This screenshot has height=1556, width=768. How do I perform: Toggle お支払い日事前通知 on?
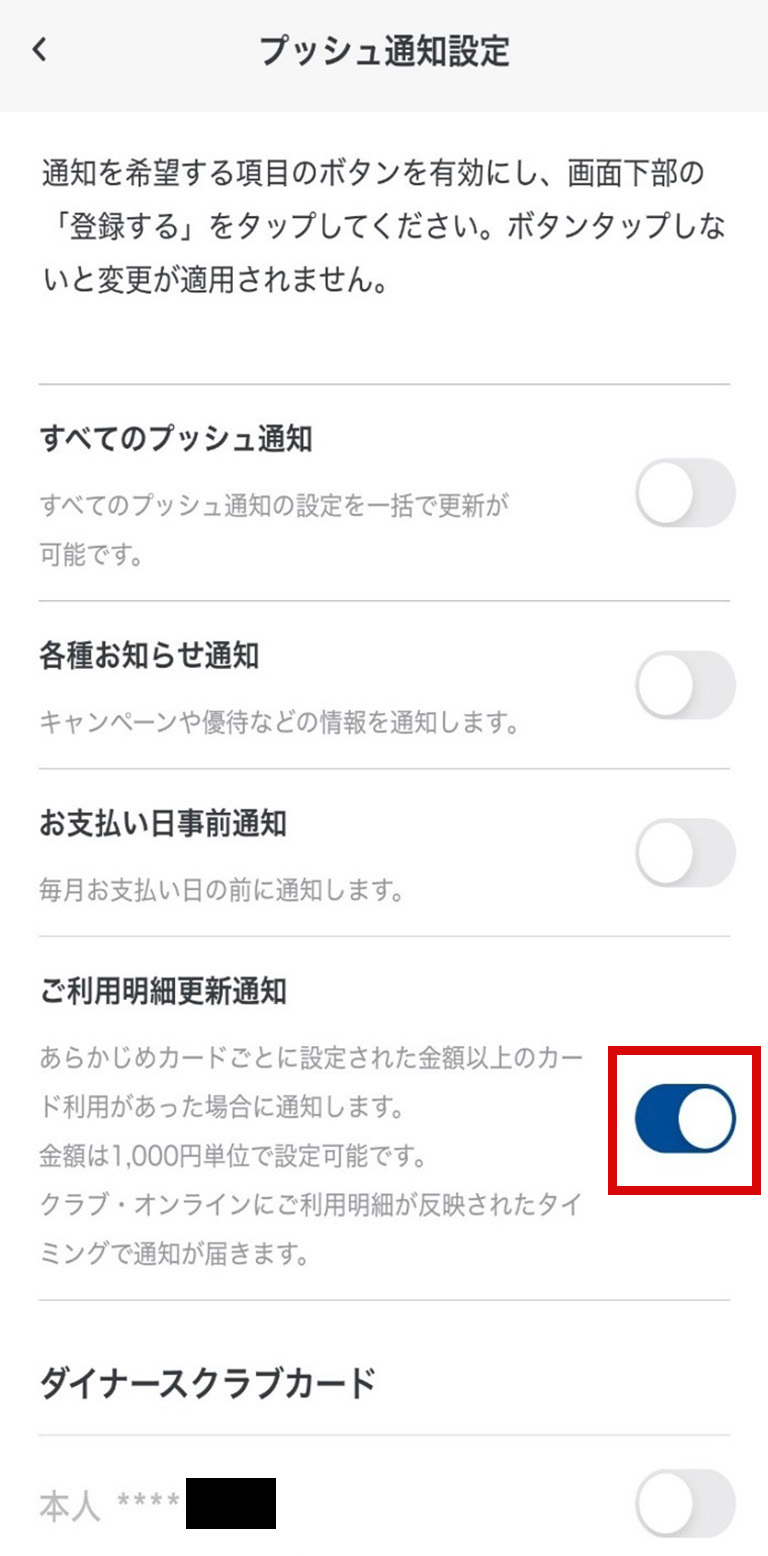tap(685, 853)
